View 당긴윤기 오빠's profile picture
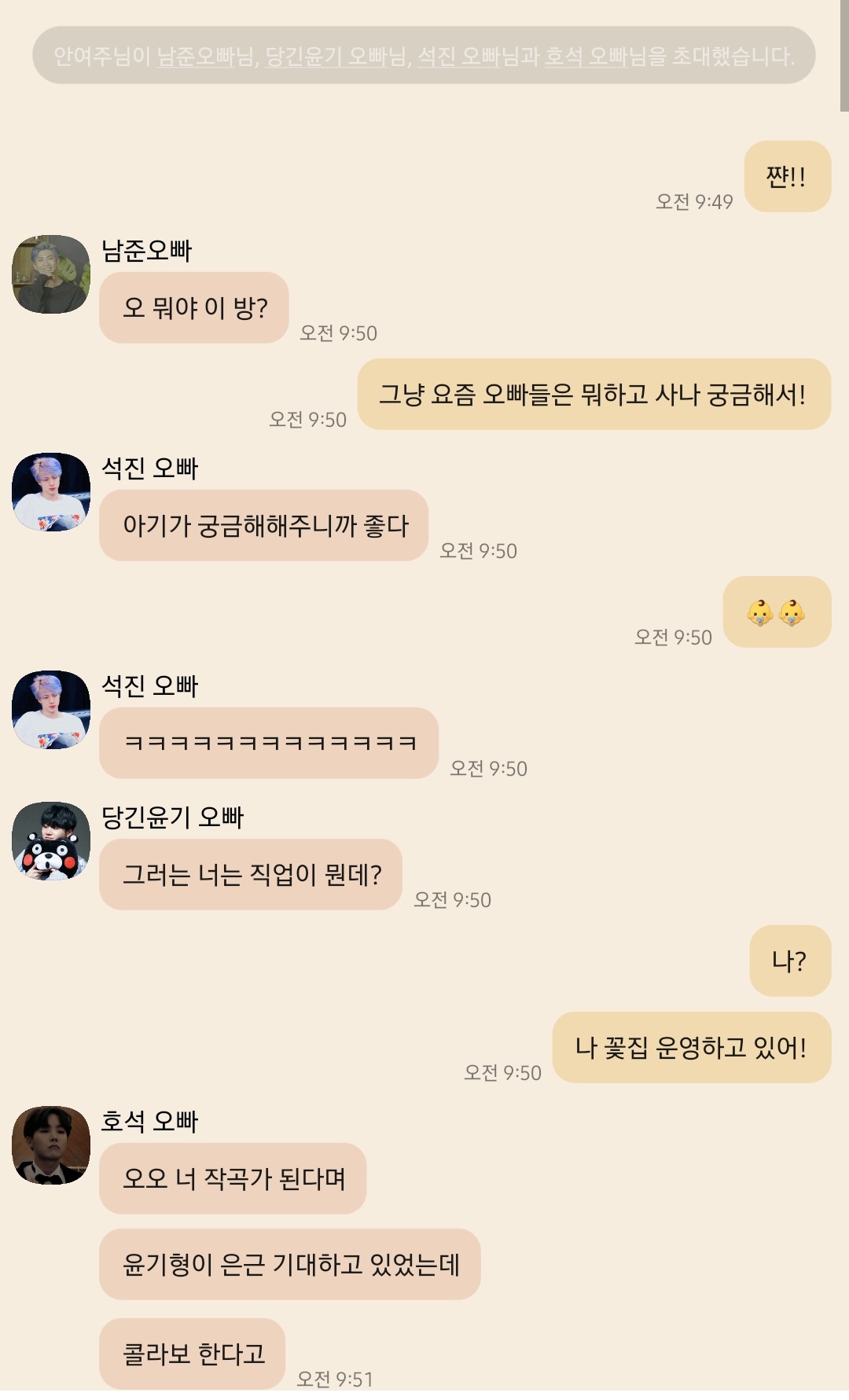Viewport: 849px width, 1400px height. click(x=51, y=841)
